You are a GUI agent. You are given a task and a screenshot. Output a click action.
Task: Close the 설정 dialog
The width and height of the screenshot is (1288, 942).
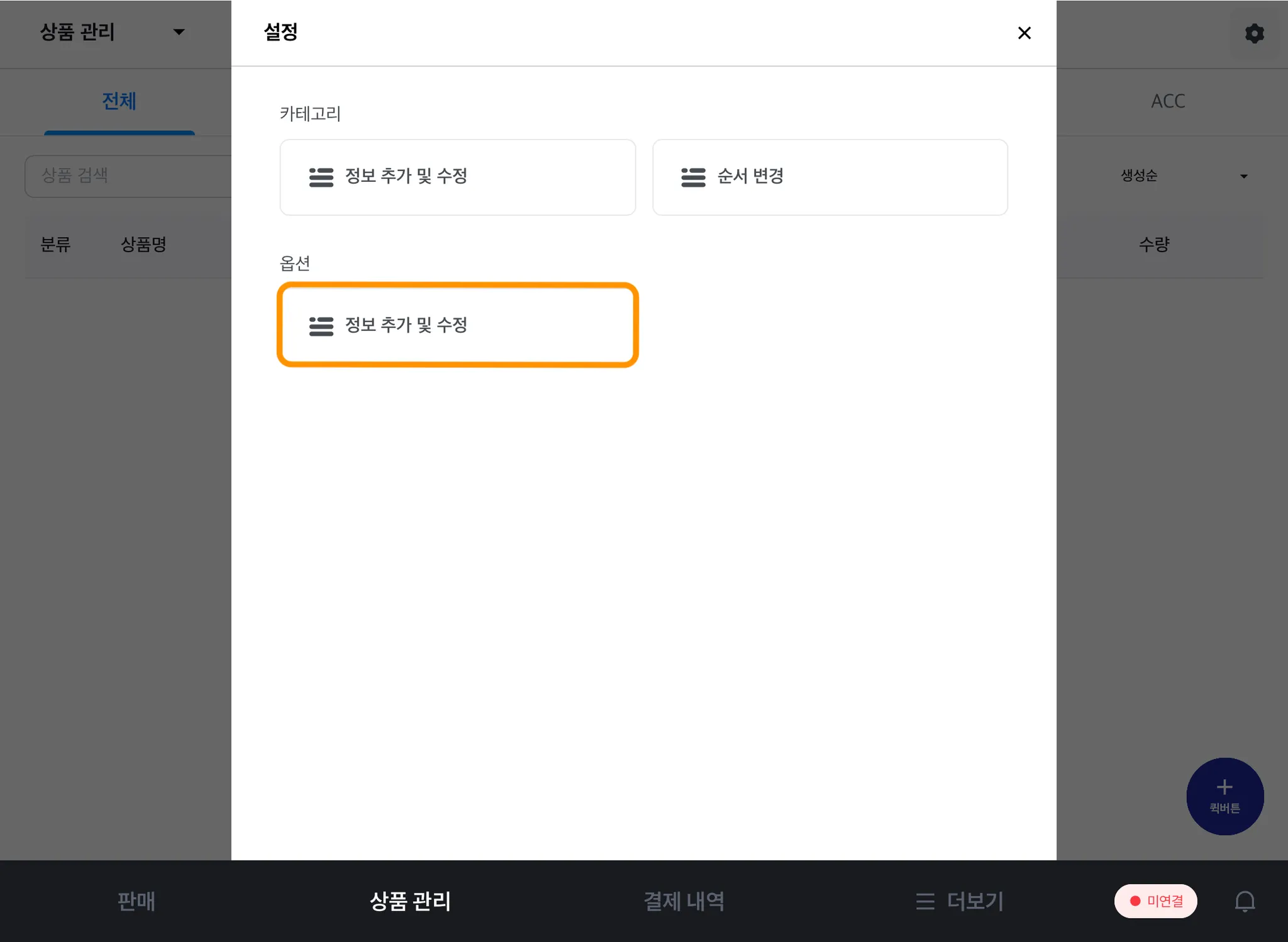[x=1024, y=33]
